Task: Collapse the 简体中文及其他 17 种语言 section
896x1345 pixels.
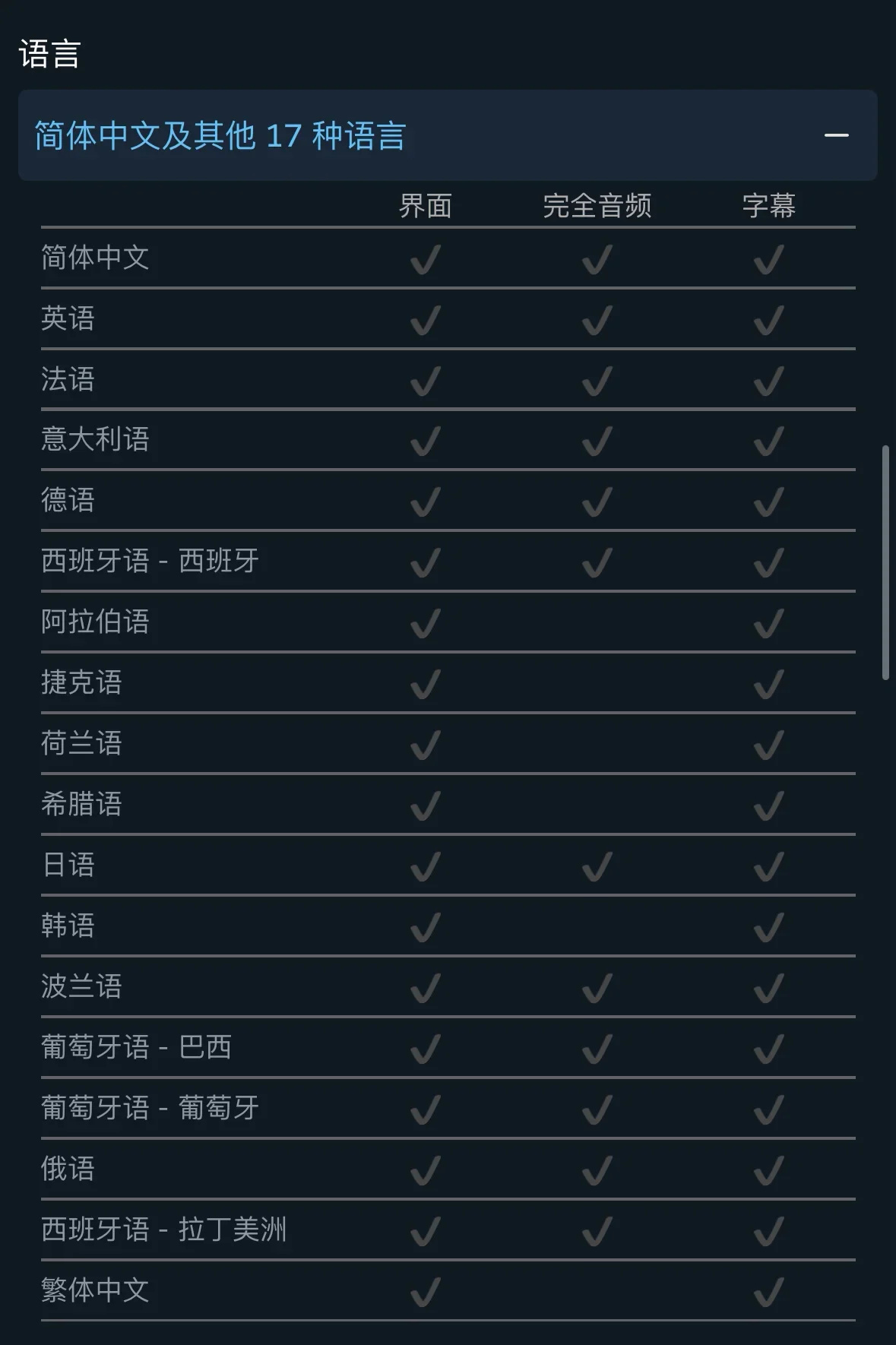Action: tap(836, 135)
